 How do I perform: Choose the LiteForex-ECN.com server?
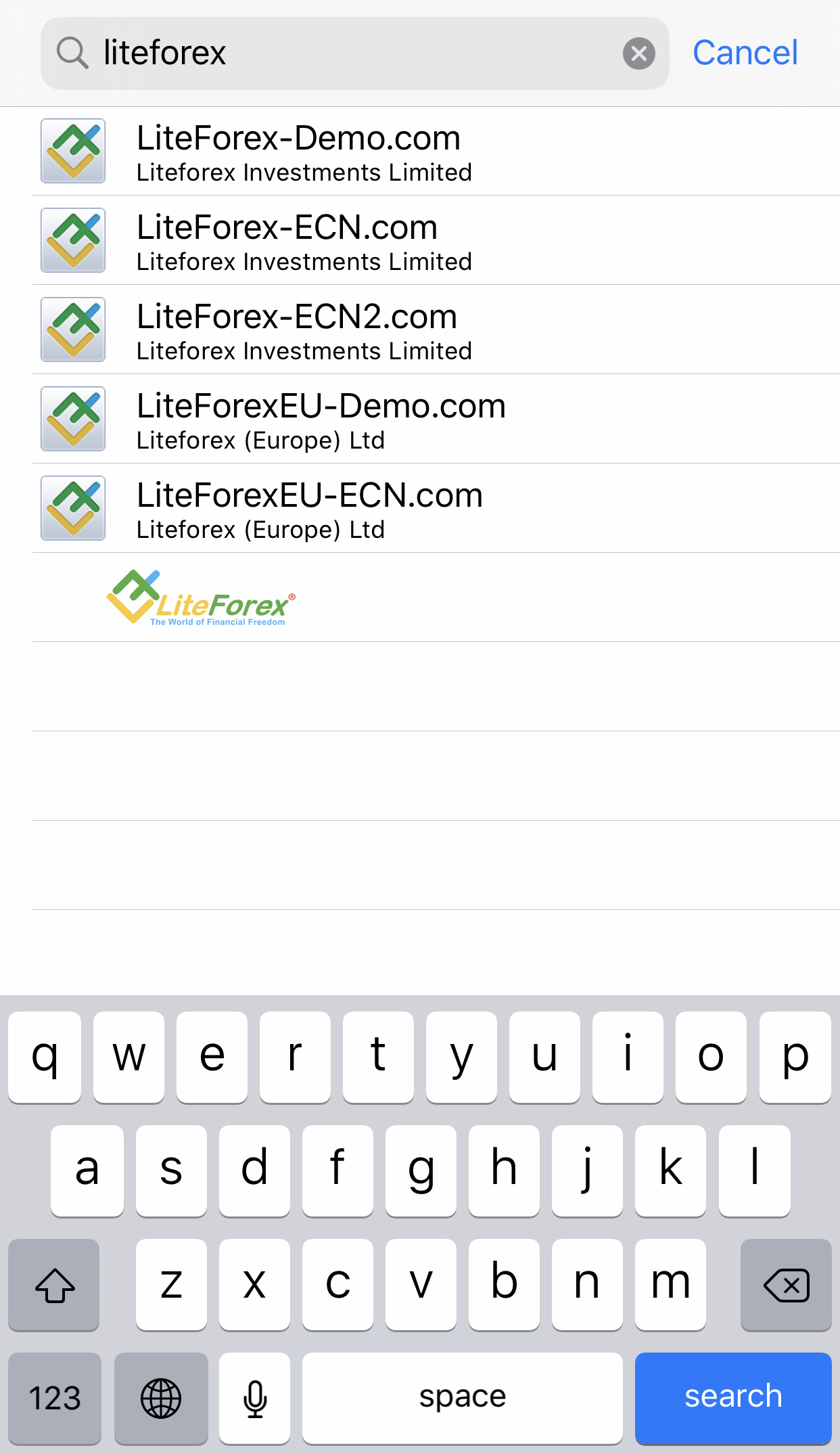(436, 241)
